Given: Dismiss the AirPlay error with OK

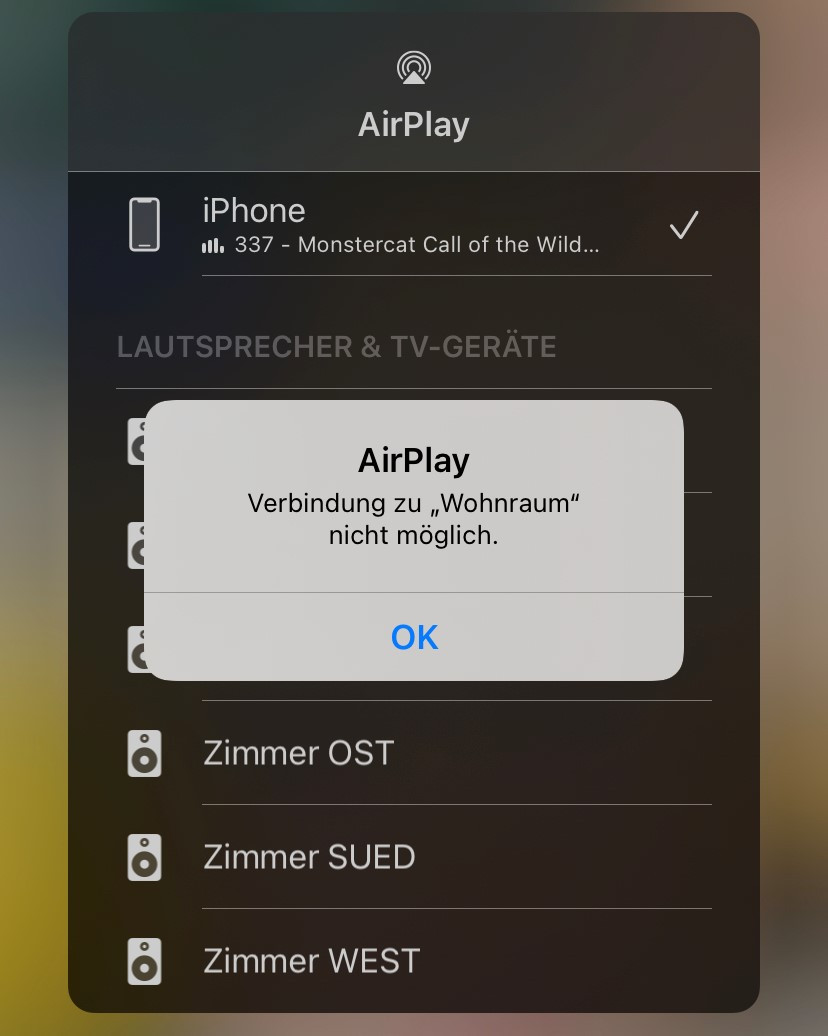Looking at the screenshot, I should pos(414,637).
